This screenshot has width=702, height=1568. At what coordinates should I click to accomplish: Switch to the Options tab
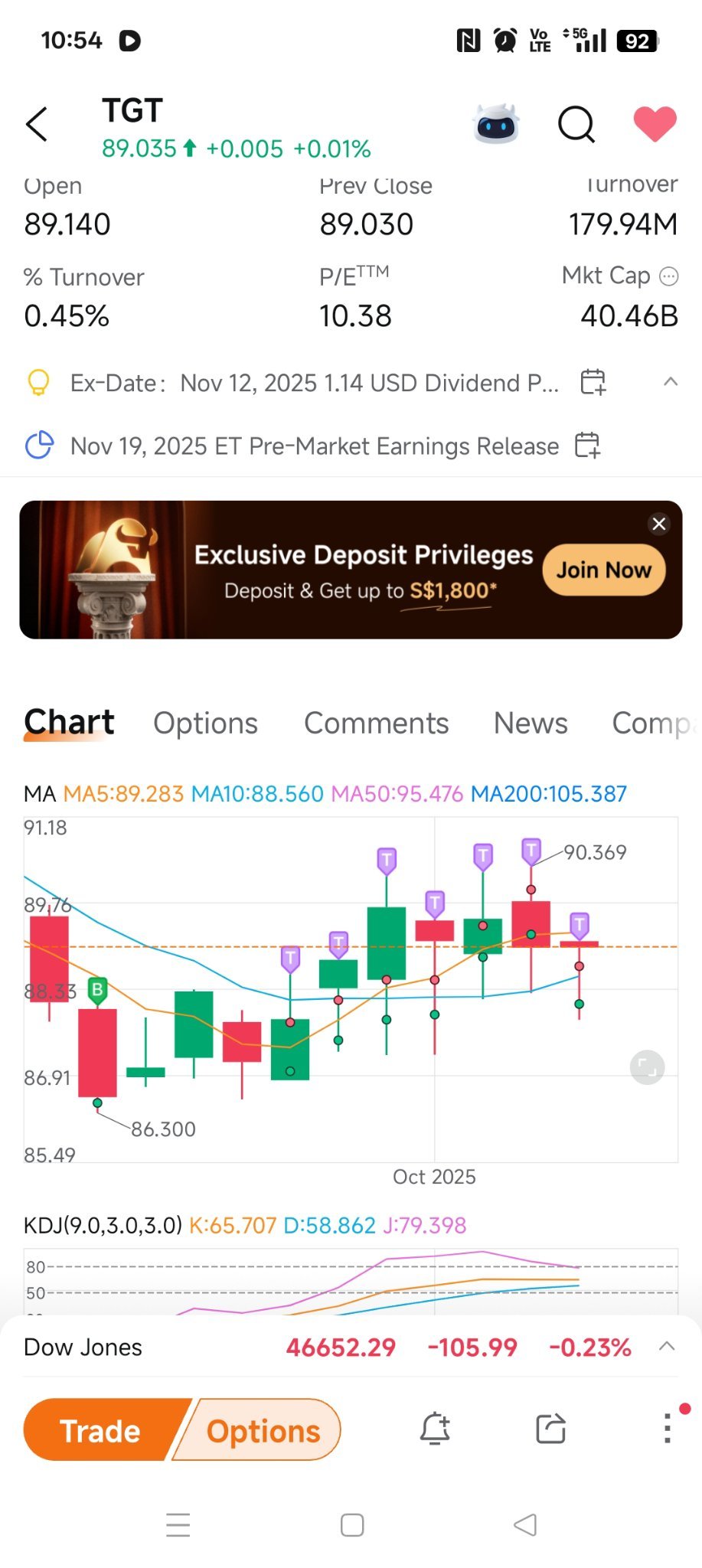pos(205,723)
